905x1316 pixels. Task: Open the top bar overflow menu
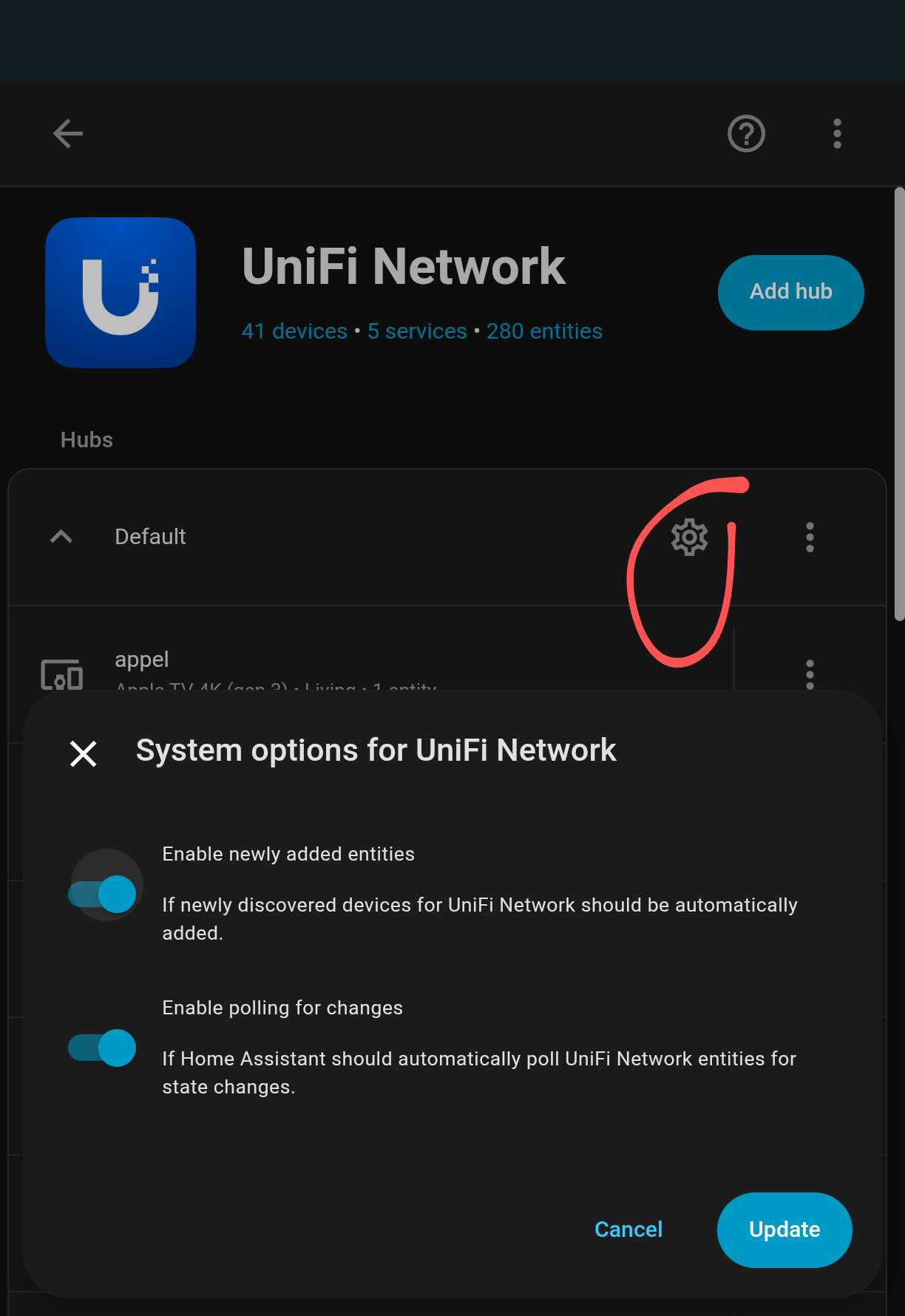tap(837, 134)
